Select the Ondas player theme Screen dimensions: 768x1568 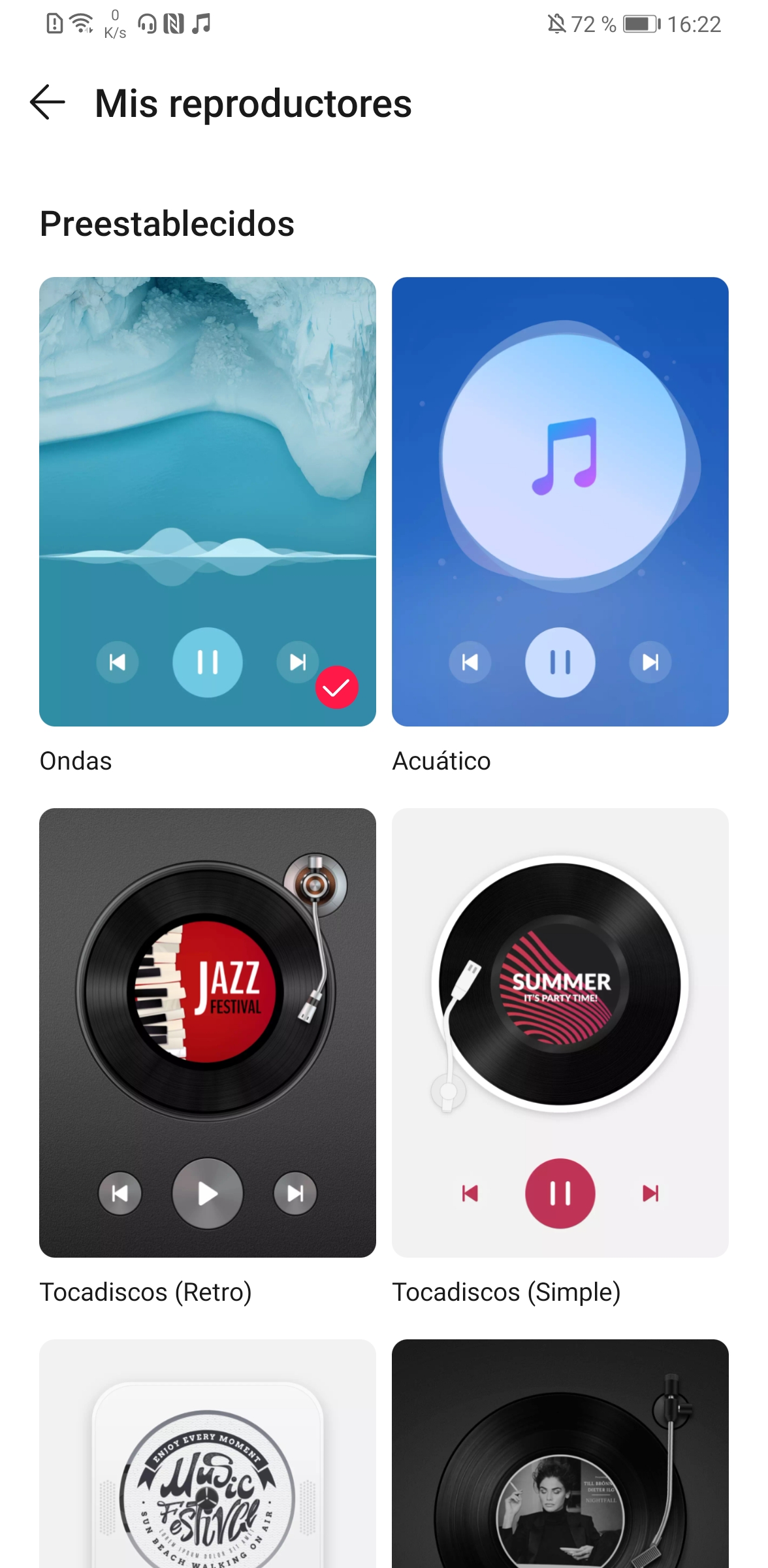tap(207, 501)
